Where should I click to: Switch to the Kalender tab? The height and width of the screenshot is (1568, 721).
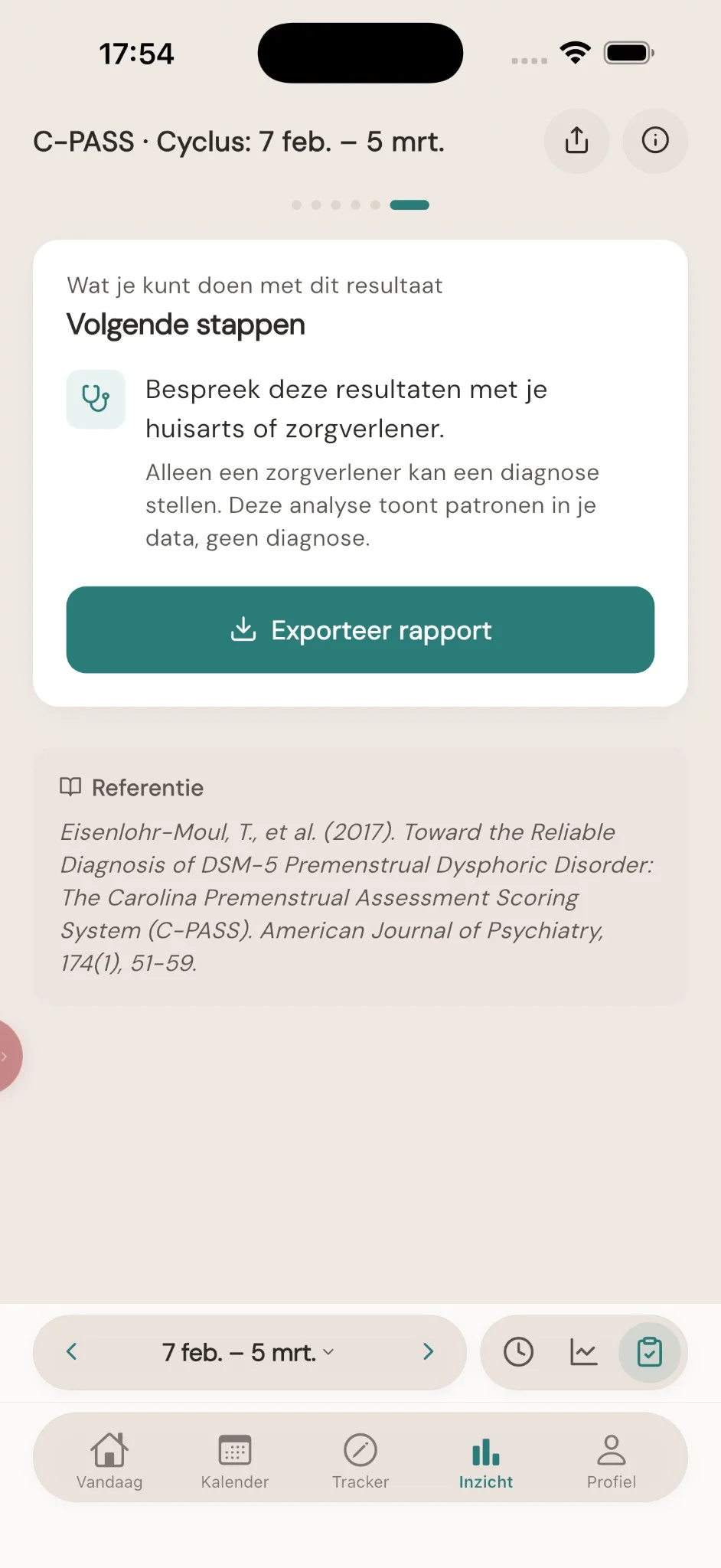pyautogui.click(x=235, y=1459)
